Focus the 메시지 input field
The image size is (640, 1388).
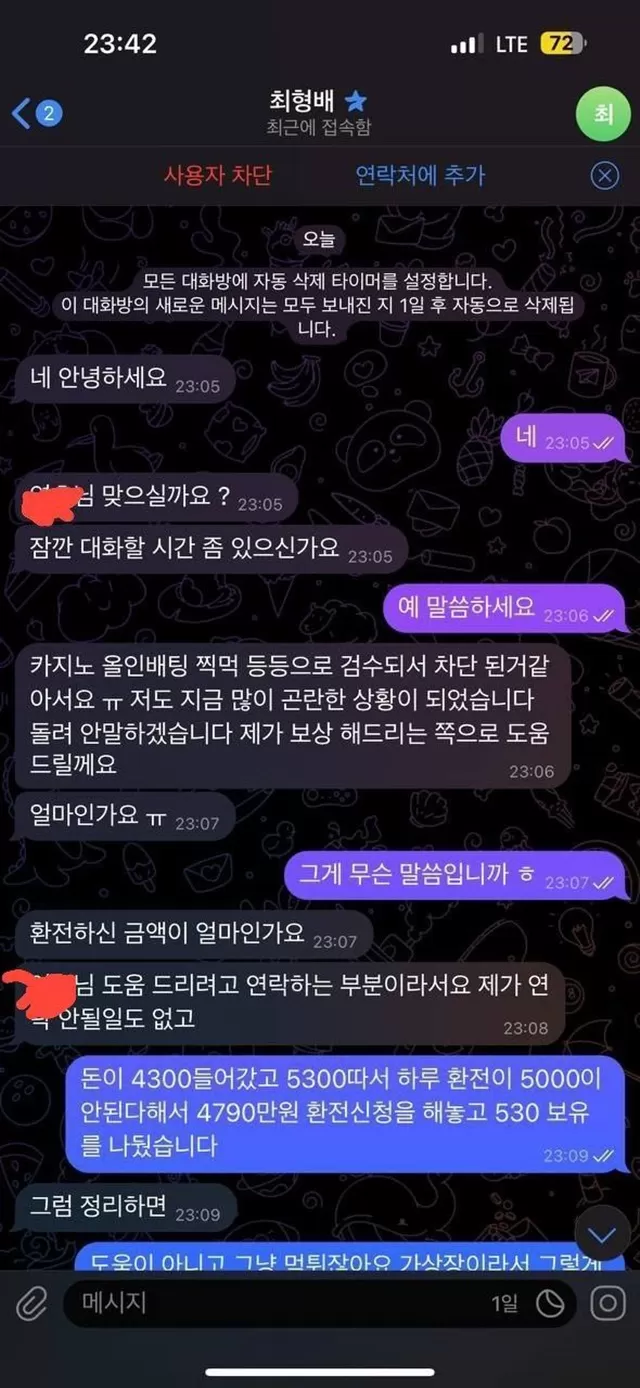pos(270,1303)
